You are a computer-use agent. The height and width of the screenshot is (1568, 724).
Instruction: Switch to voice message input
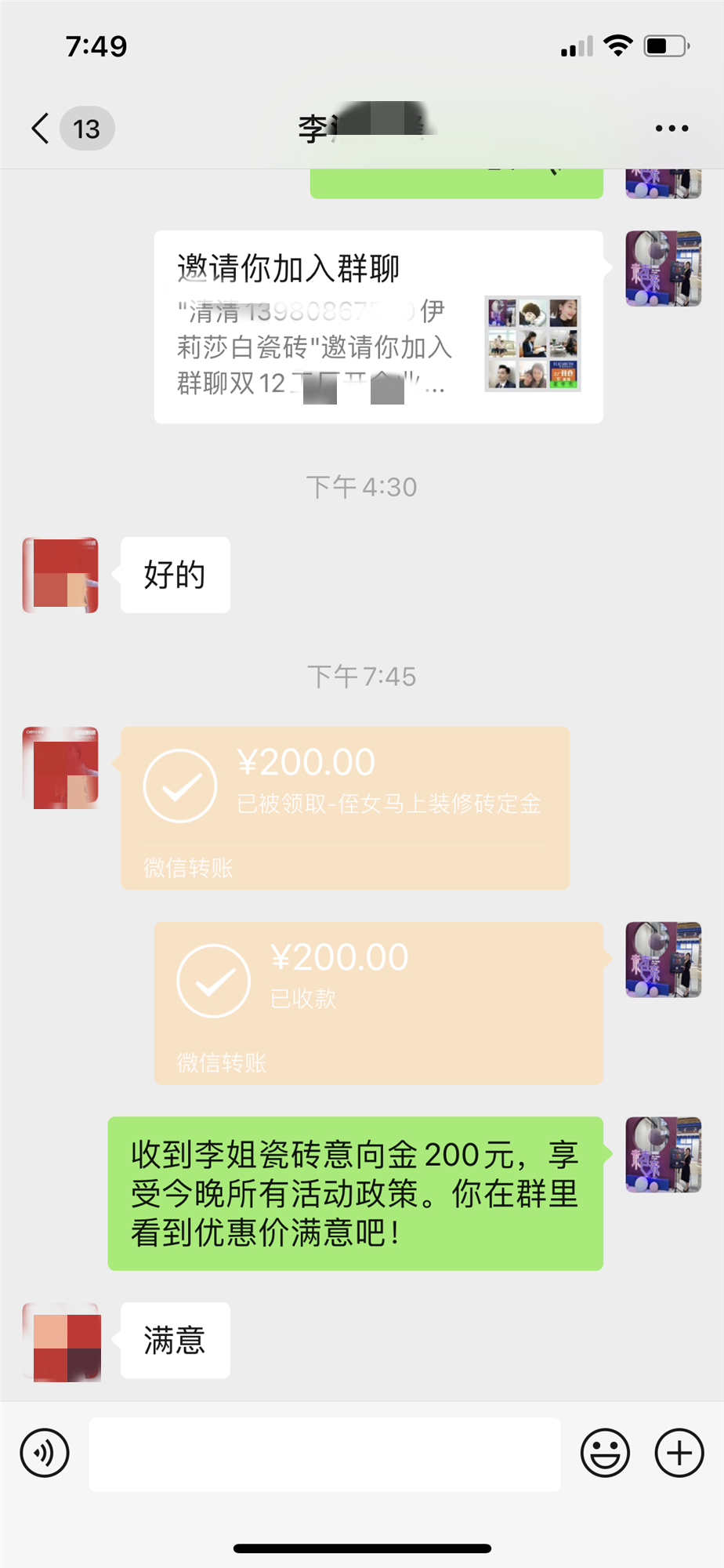pyautogui.click(x=45, y=1453)
